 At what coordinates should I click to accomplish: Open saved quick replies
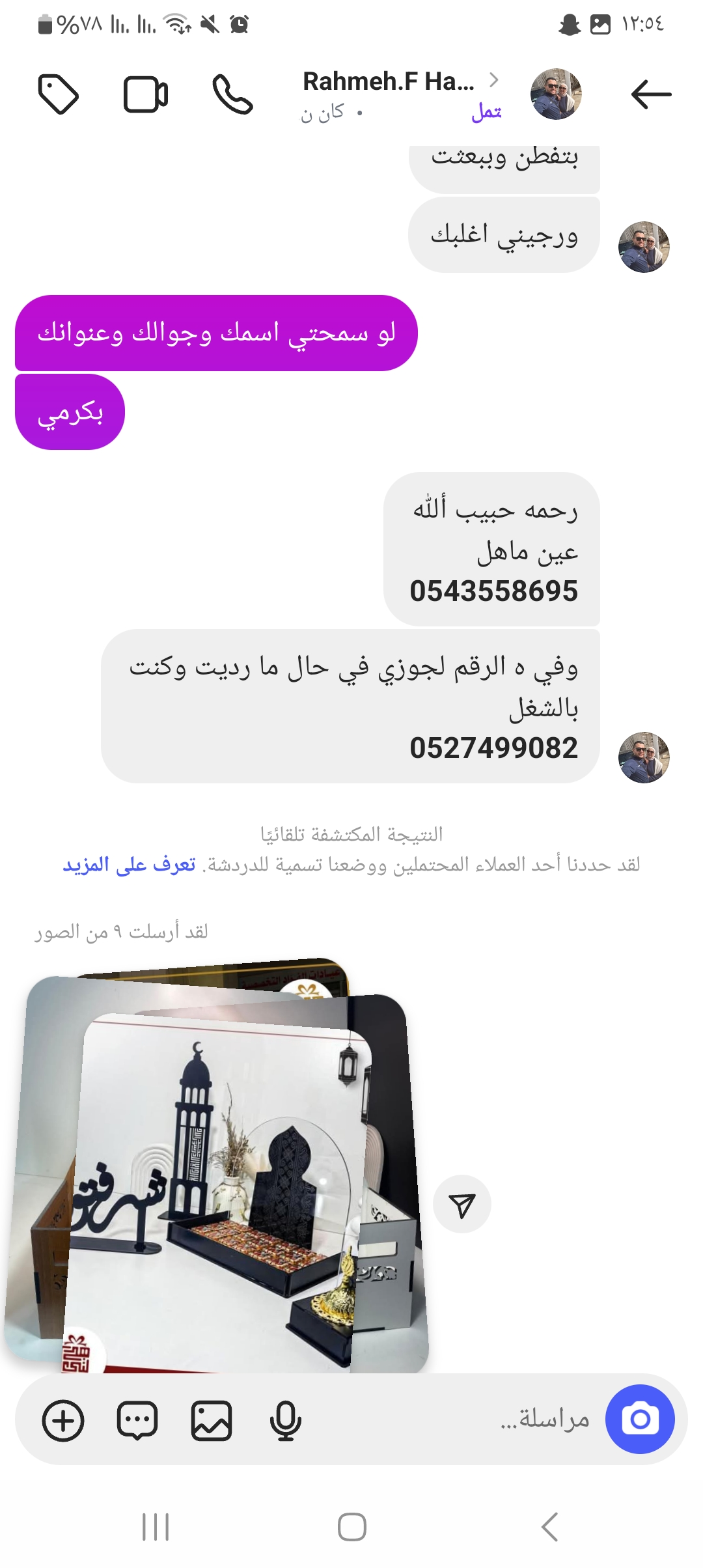click(137, 1420)
